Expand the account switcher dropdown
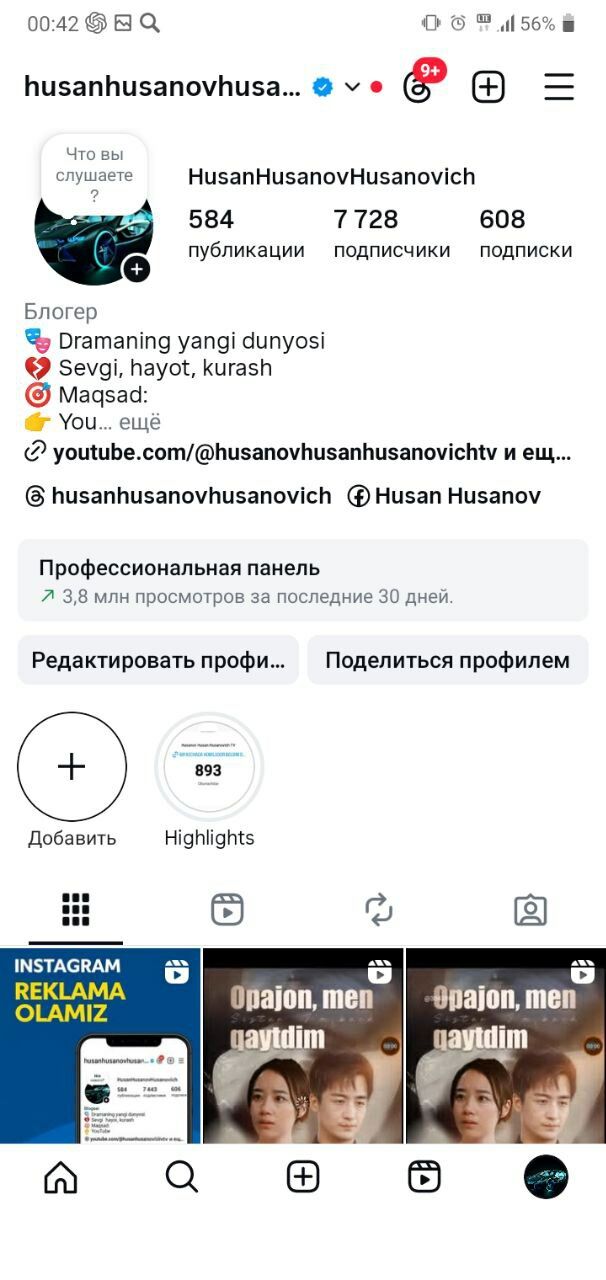Viewport: 606px width, 1280px height. pos(352,87)
